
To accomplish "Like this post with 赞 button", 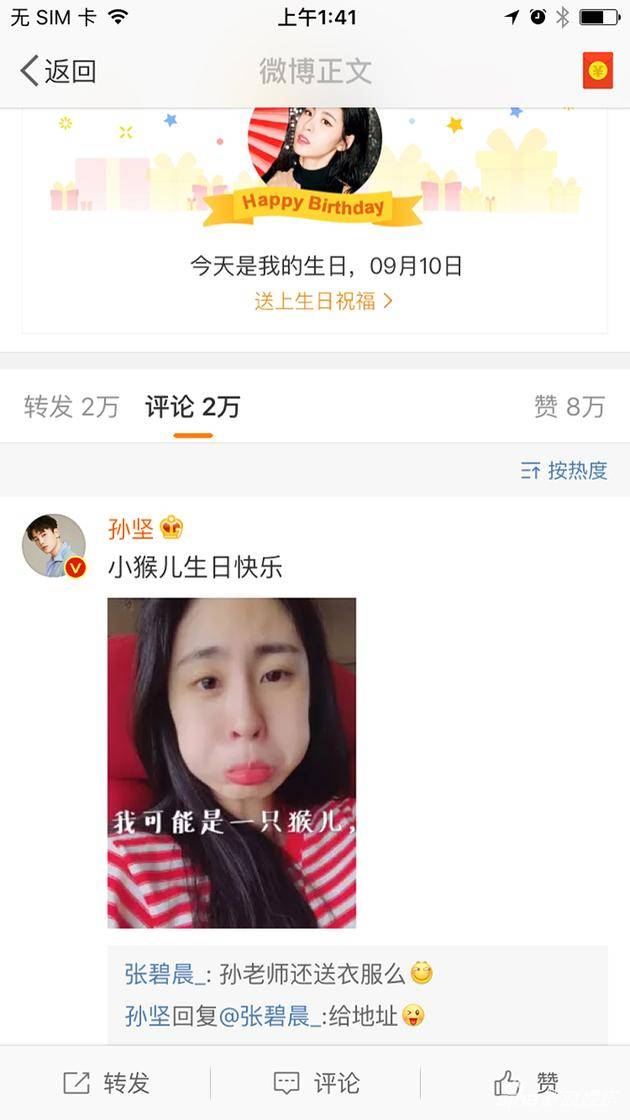I will pyautogui.click(x=526, y=1083).
